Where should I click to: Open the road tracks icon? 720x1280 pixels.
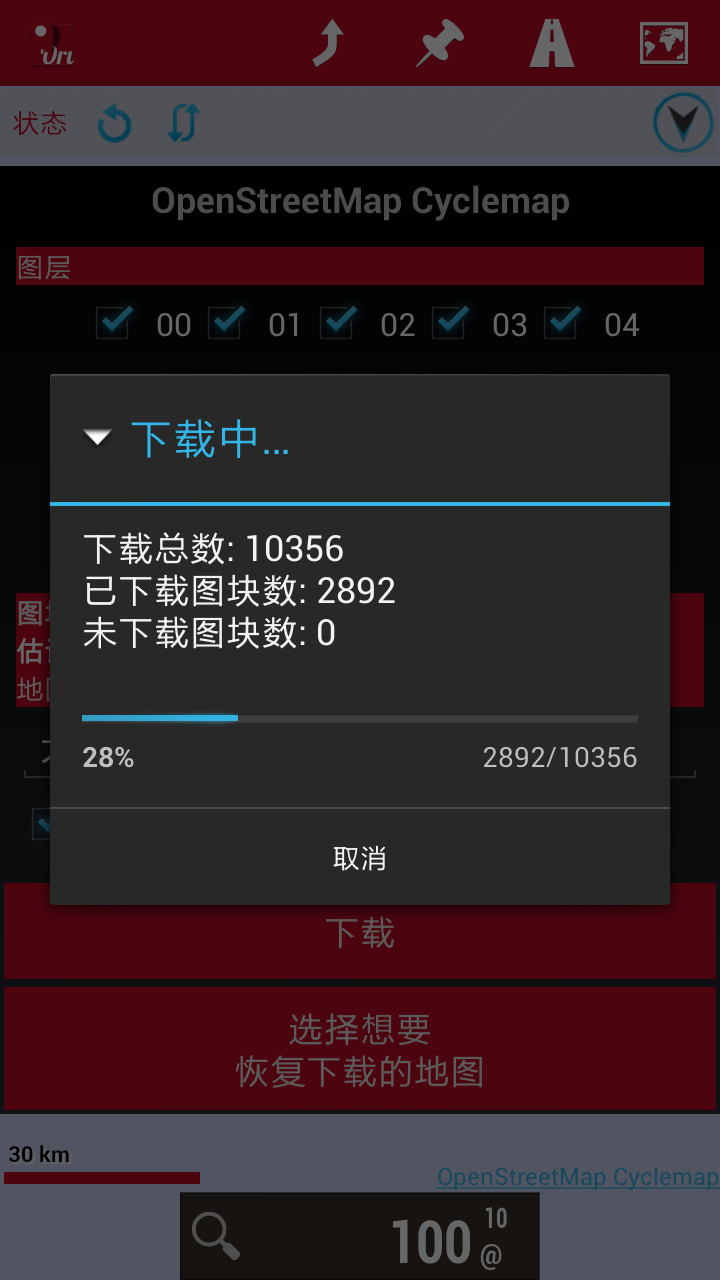552,44
